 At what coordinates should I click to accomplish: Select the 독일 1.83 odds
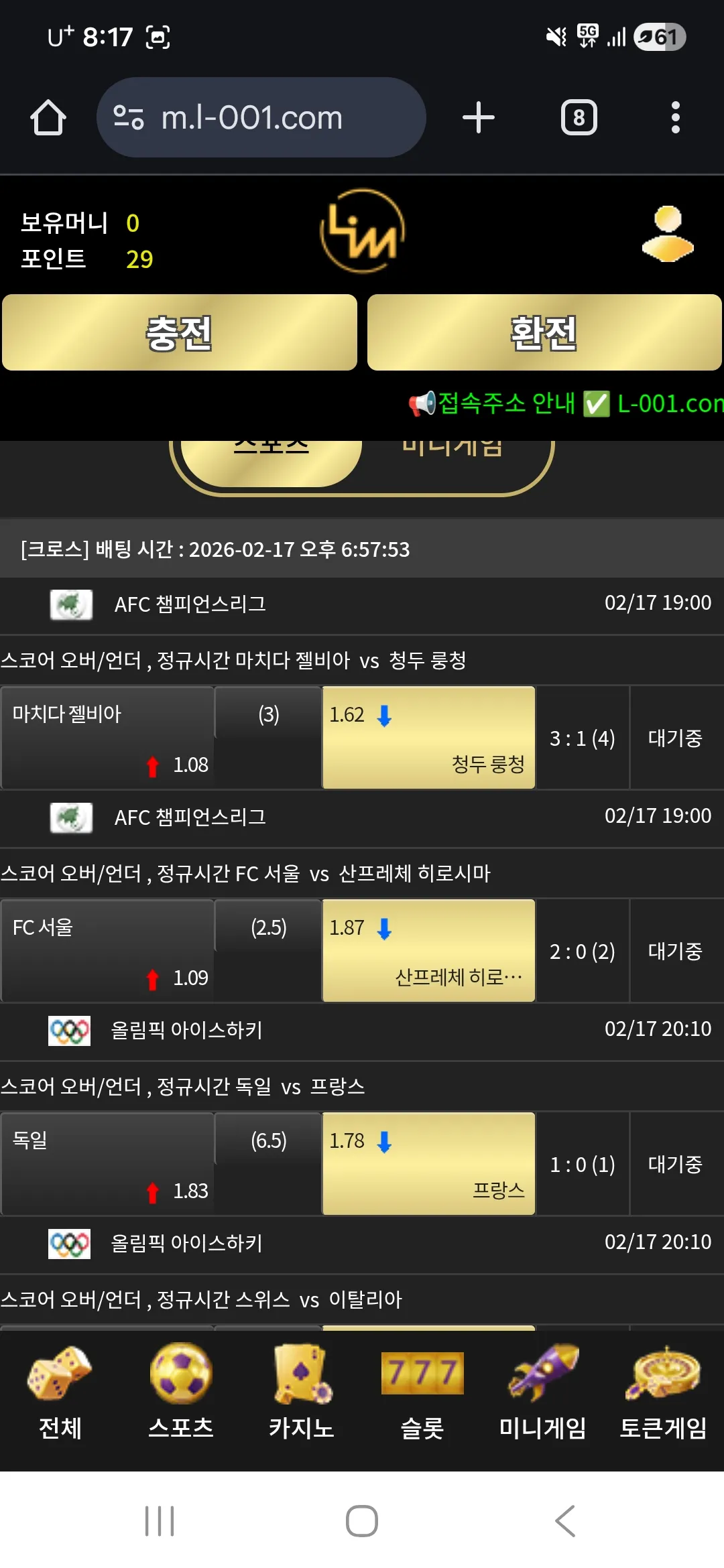coord(107,1164)
